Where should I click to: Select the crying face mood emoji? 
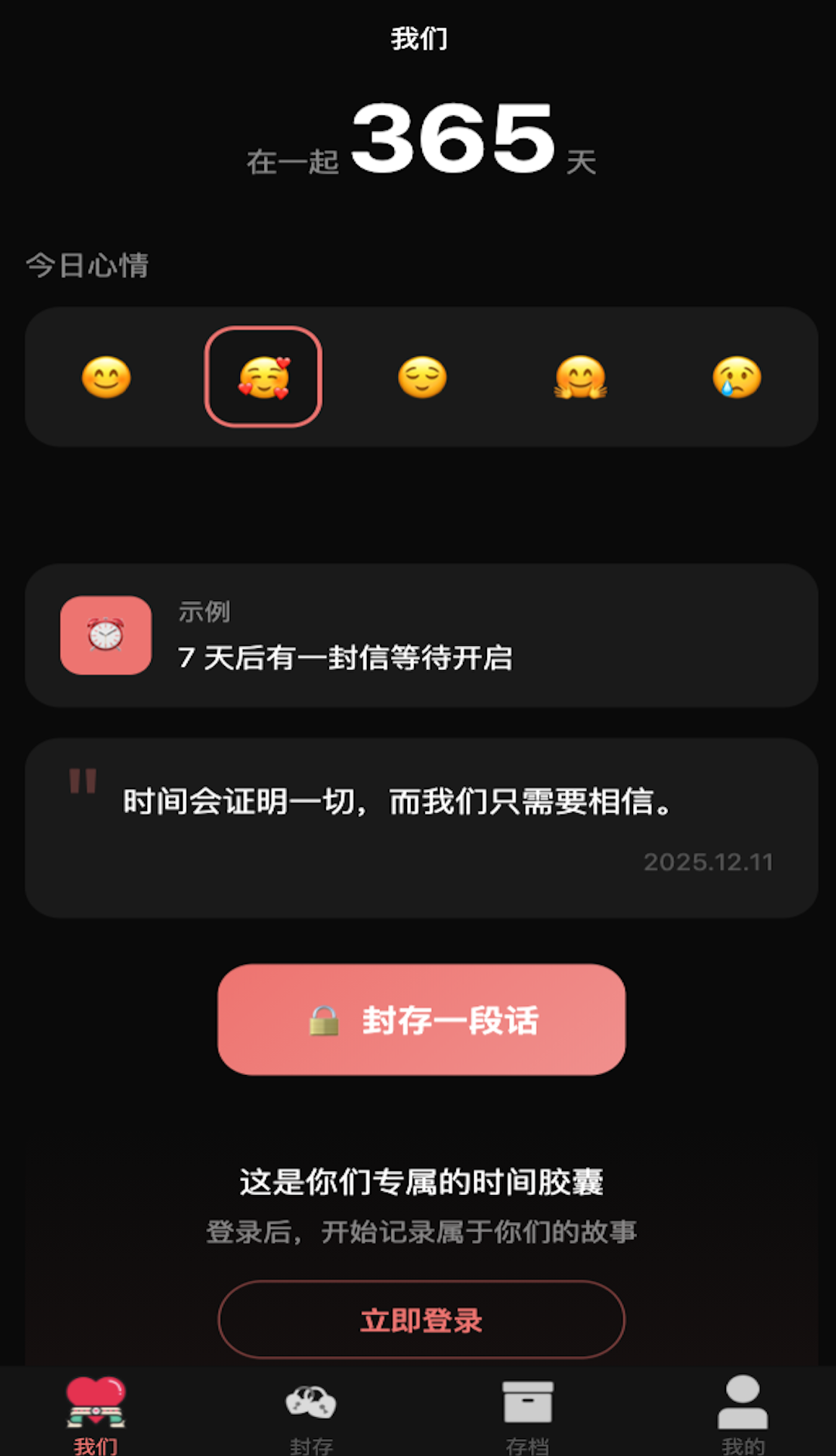(737, 377)
